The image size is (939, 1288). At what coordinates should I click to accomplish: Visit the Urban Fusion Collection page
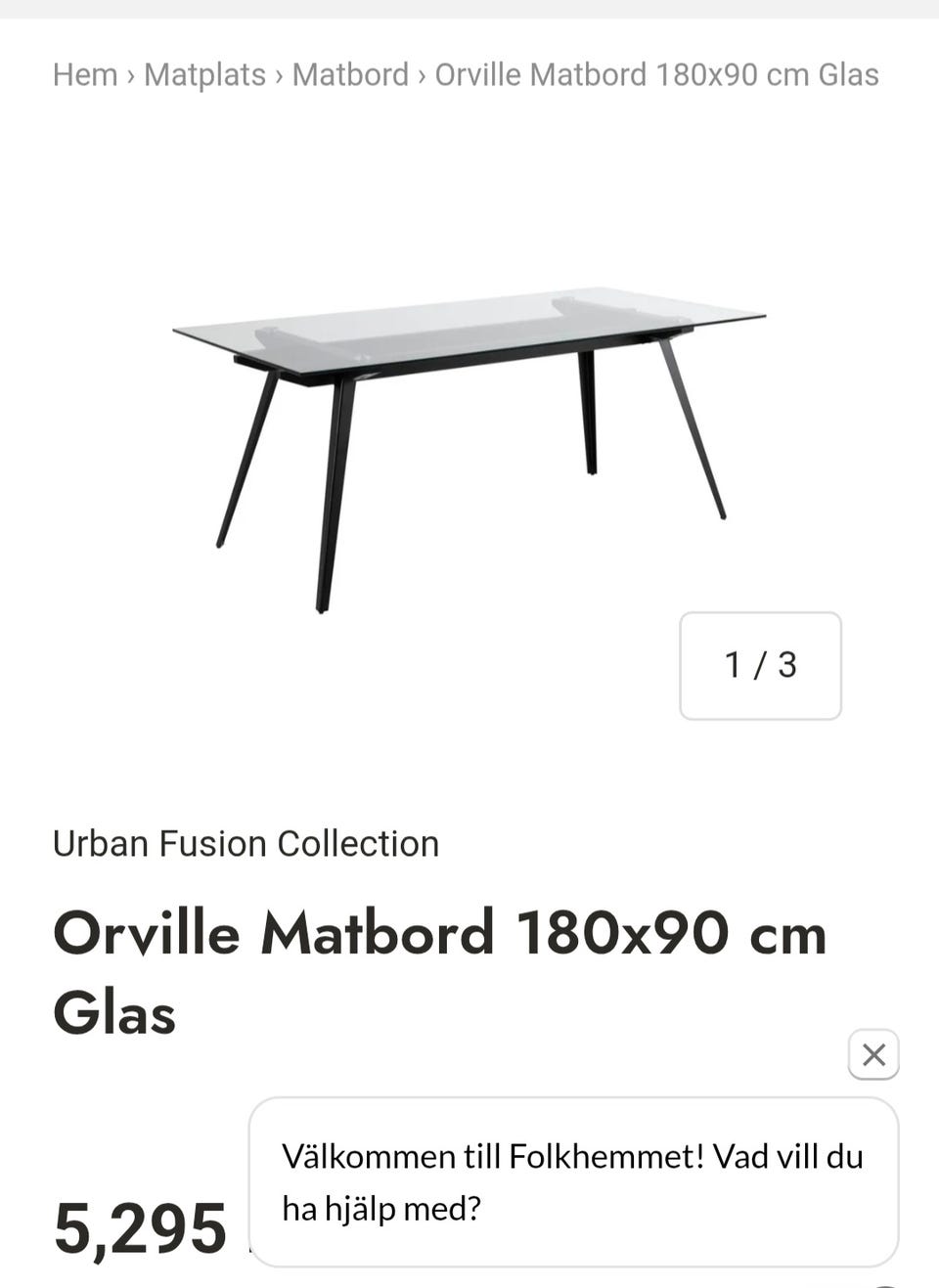[246, 843]
